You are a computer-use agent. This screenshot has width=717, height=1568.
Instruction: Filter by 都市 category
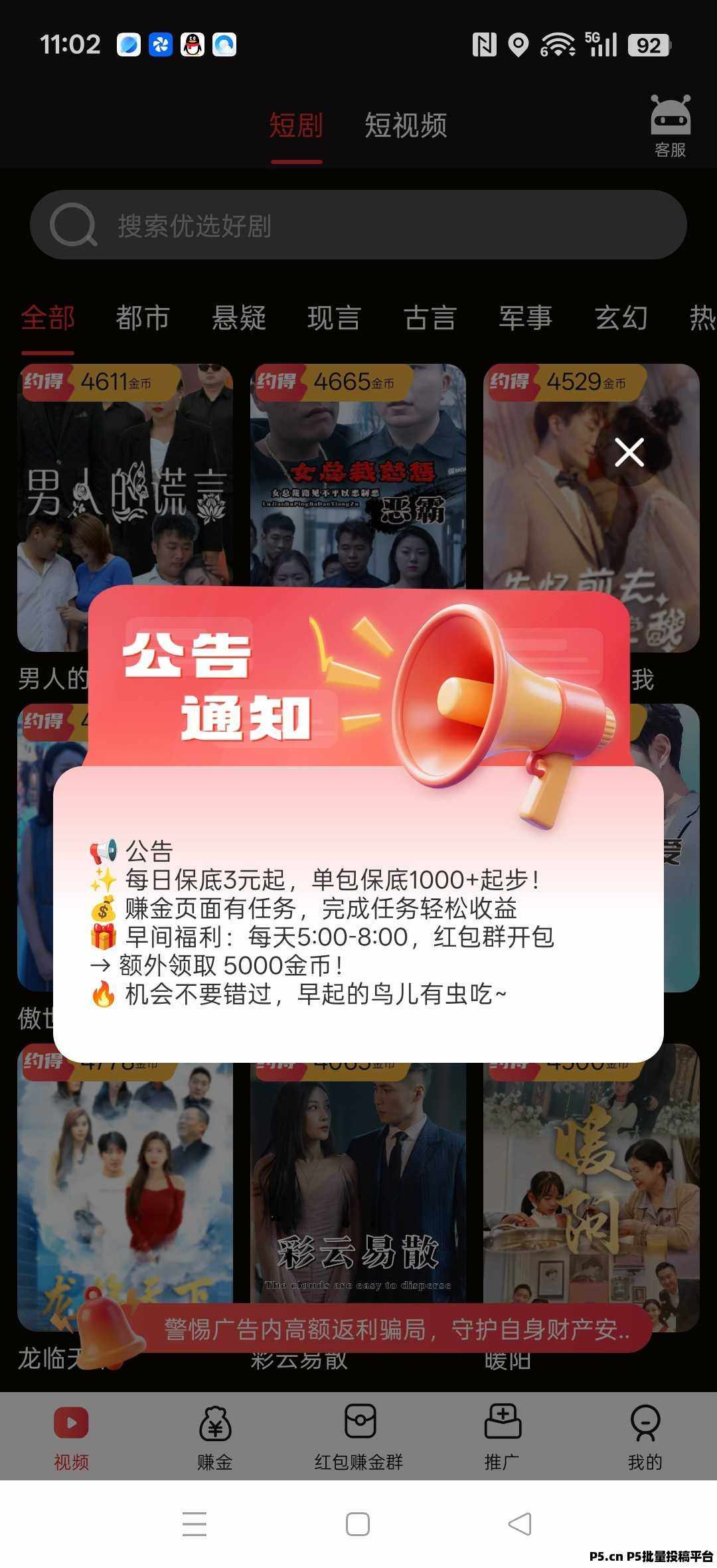click(143, 318)
